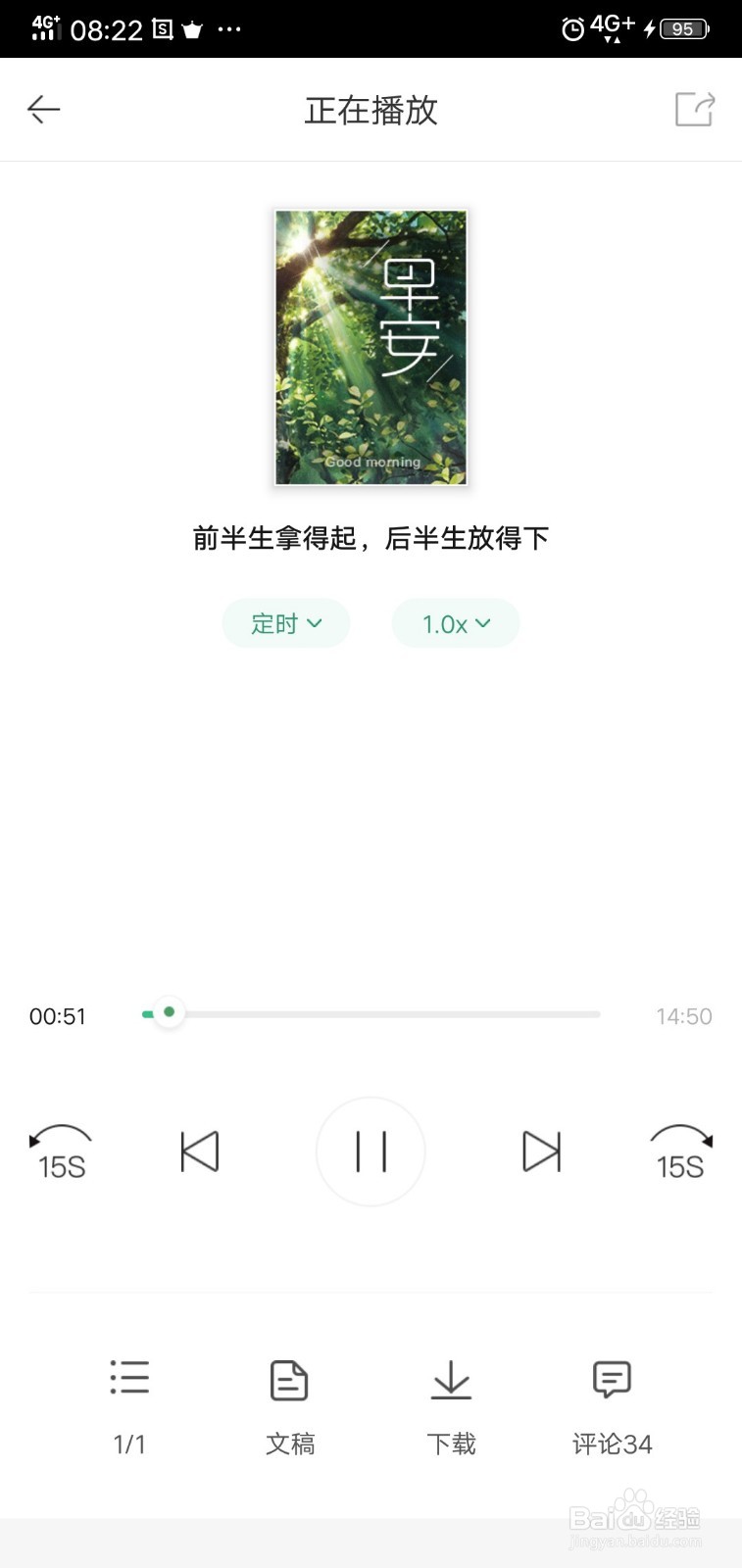Screen dimensions: 742x1568
Task: Skip to the next track
Action: point(541,1151)
